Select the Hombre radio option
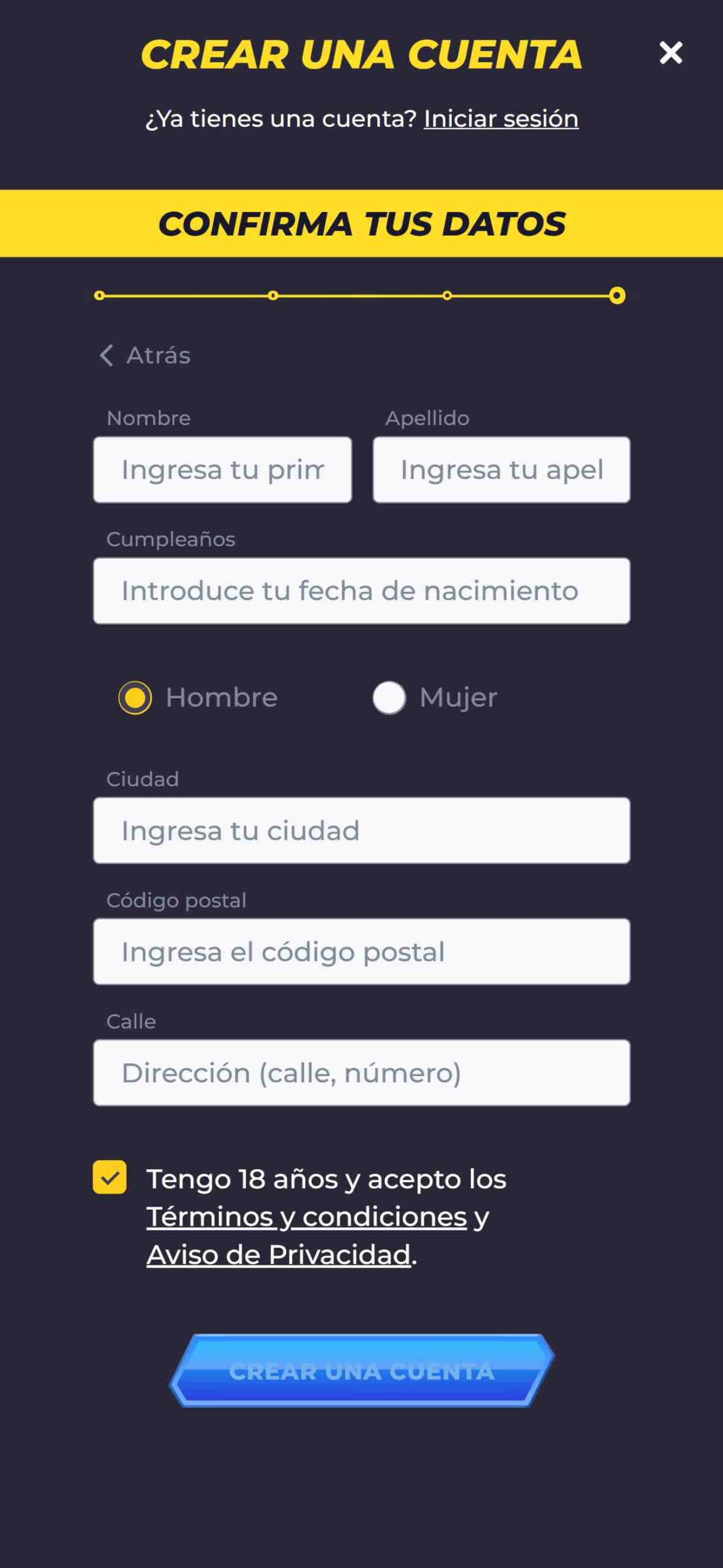 point(135,698)
